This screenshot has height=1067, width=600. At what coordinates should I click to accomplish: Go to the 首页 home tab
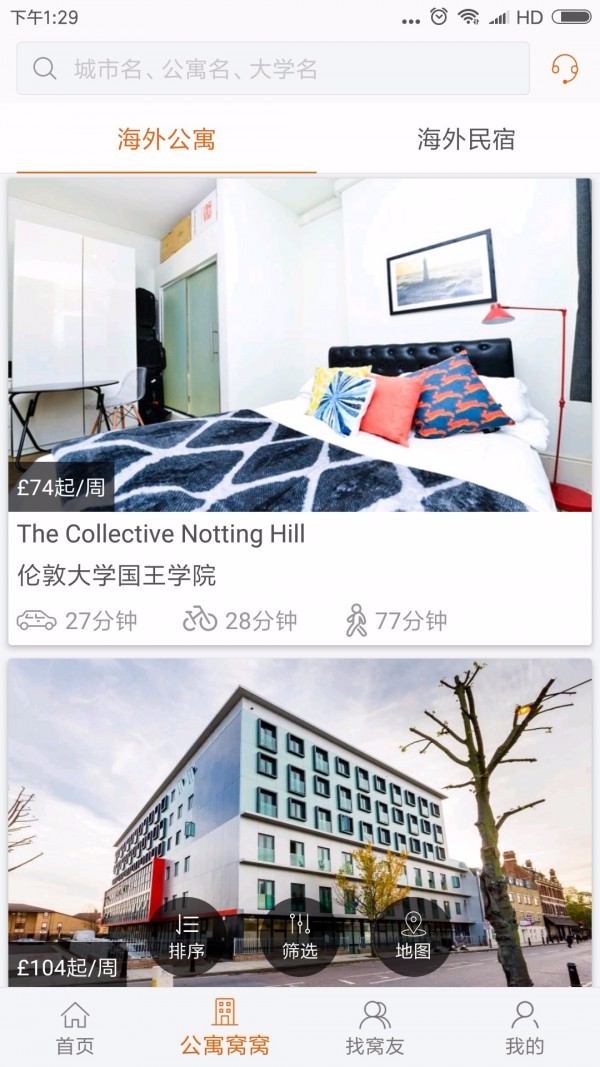[75, 1028]
